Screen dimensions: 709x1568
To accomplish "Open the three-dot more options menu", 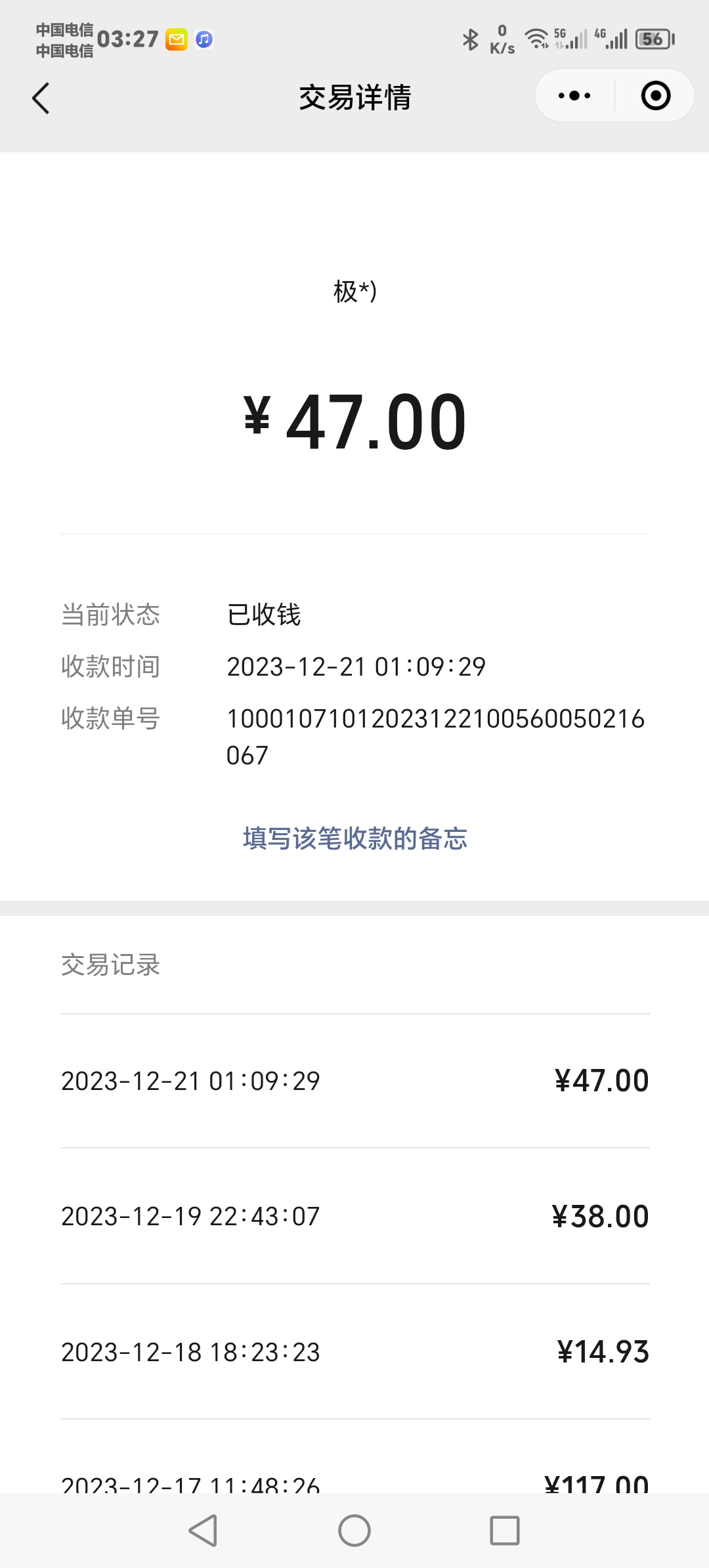I will tap(574, 96).
